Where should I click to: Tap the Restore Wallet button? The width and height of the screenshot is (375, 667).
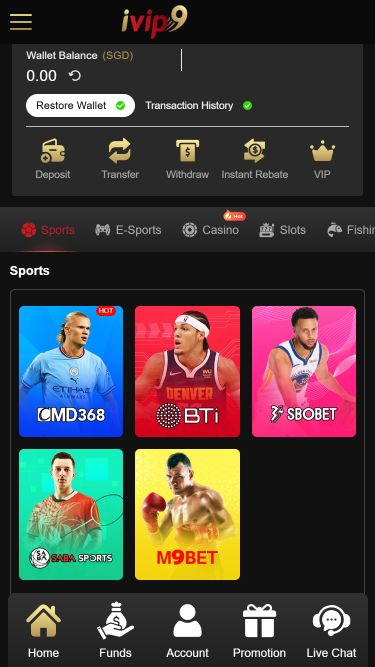point(80,105)
